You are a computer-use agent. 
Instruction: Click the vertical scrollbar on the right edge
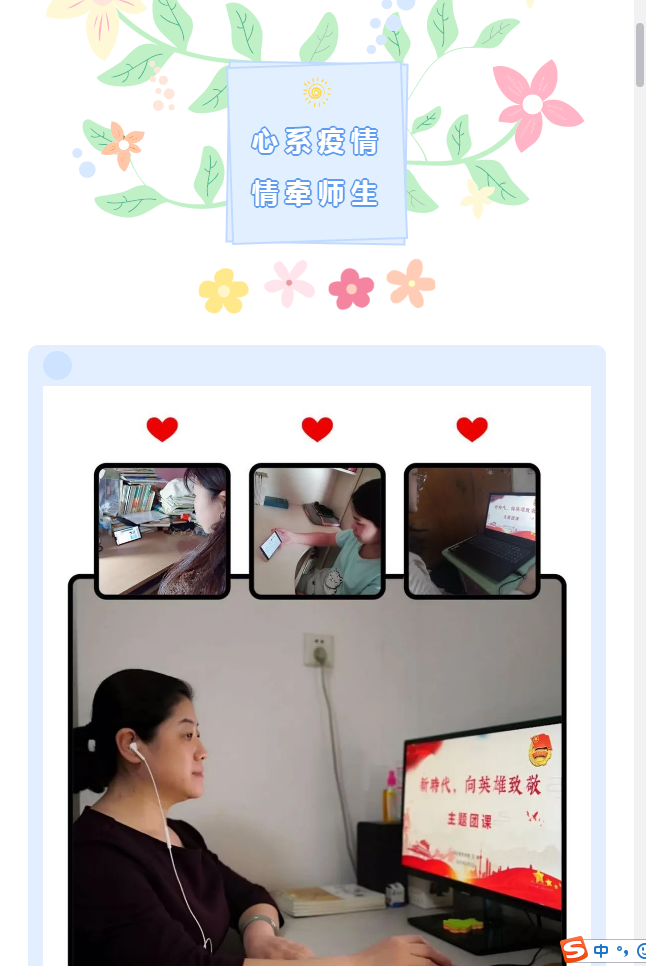point(640,55)
